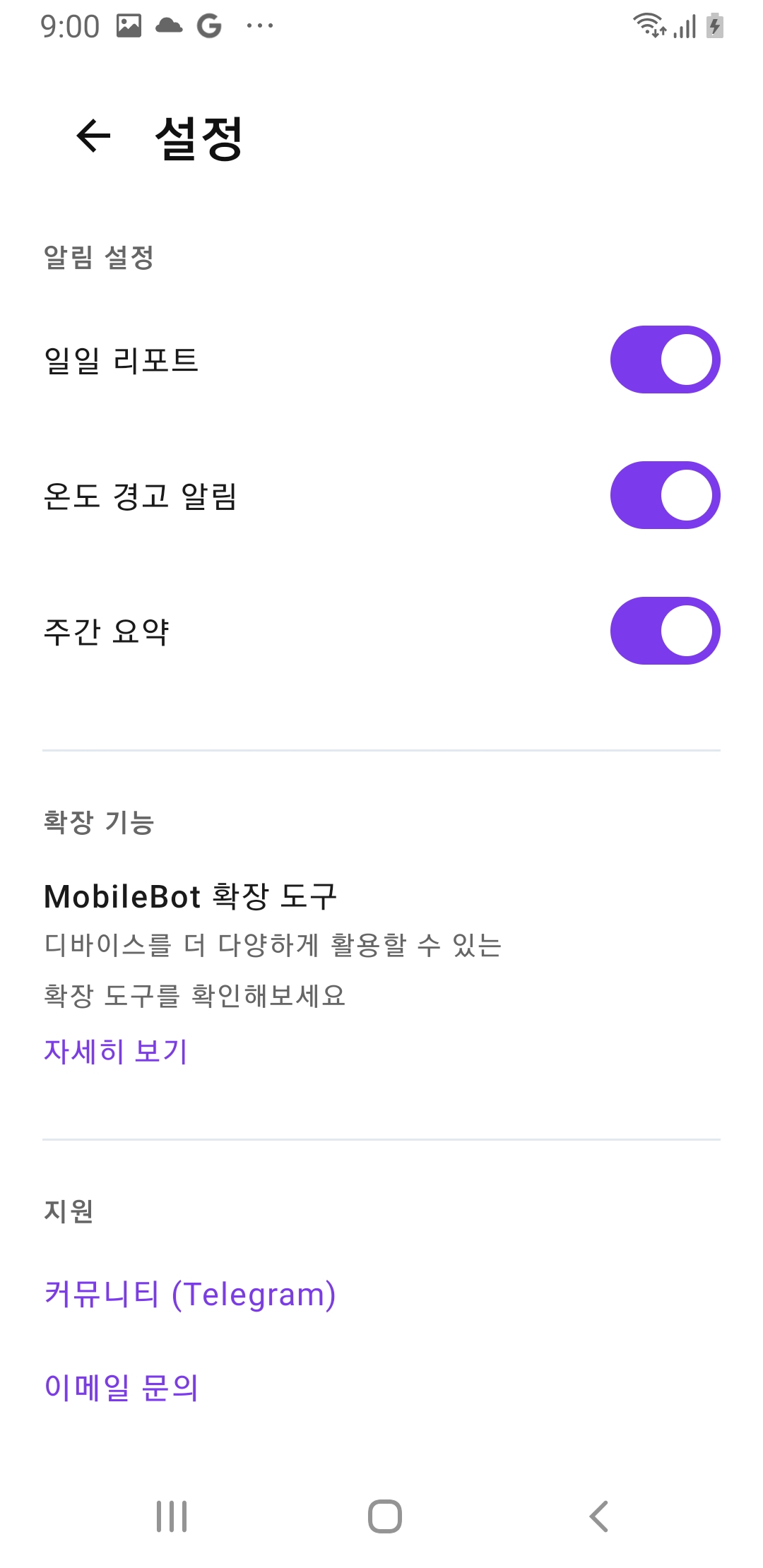
Task: Navigate back using the top arrow
Action: pyautogui.click(x=93, y=136)
